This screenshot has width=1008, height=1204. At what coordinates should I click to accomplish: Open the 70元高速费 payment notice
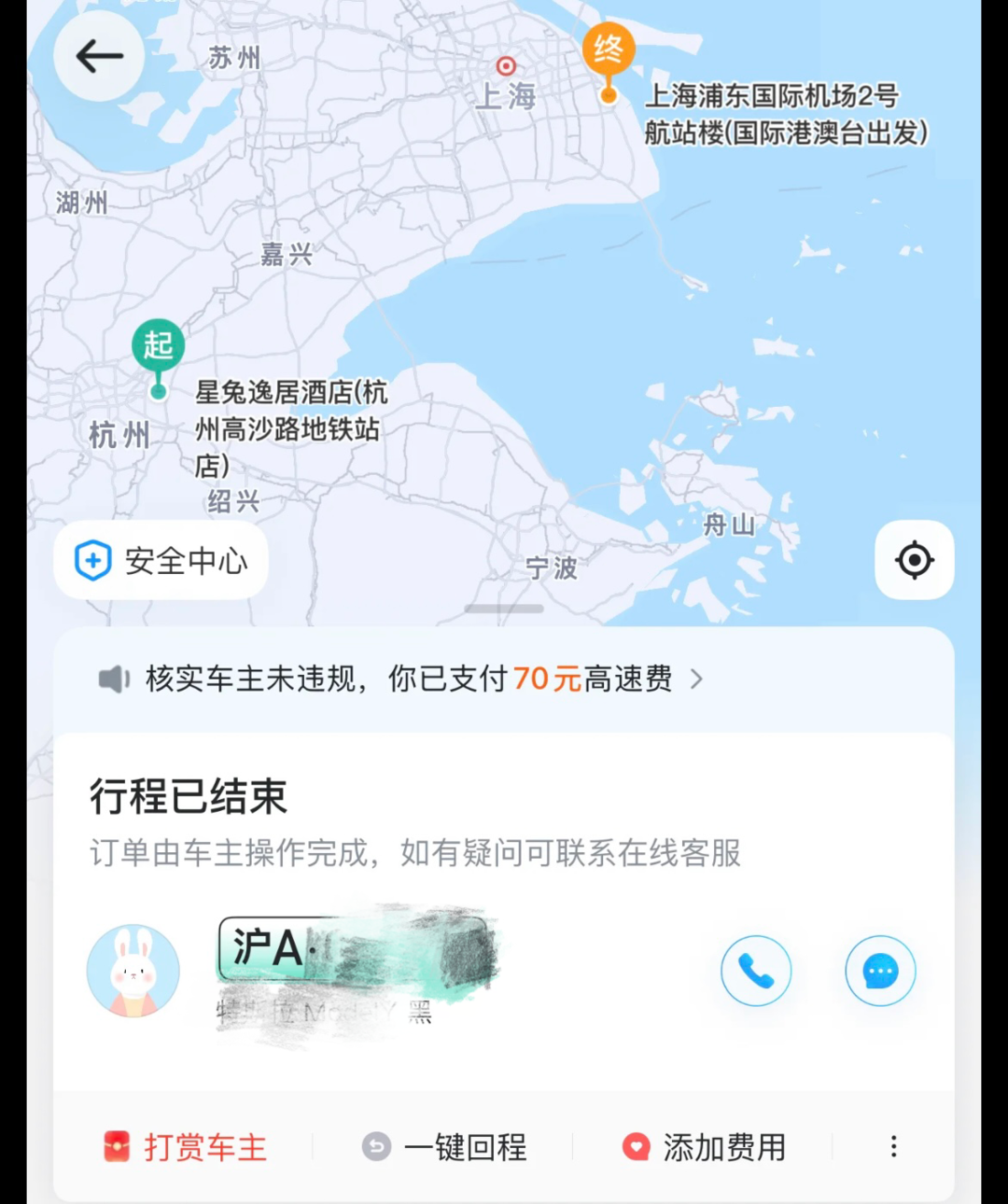pos(401,679)
